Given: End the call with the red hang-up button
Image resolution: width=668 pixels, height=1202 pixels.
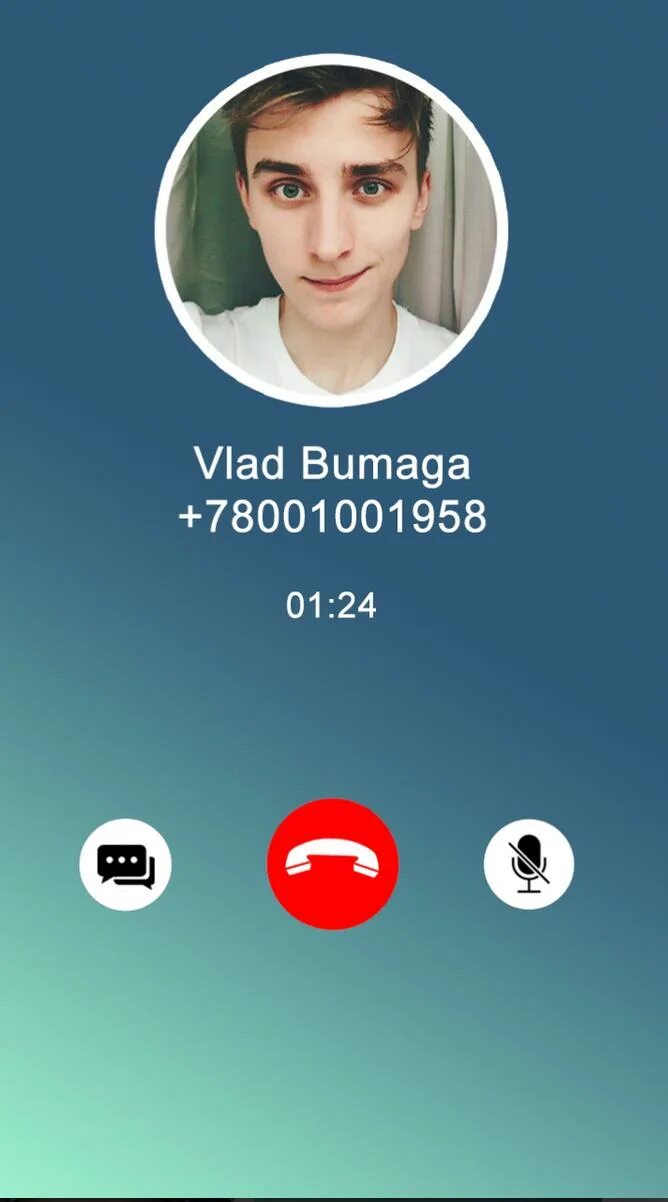Looking at the screenshot, I should 333,864.
